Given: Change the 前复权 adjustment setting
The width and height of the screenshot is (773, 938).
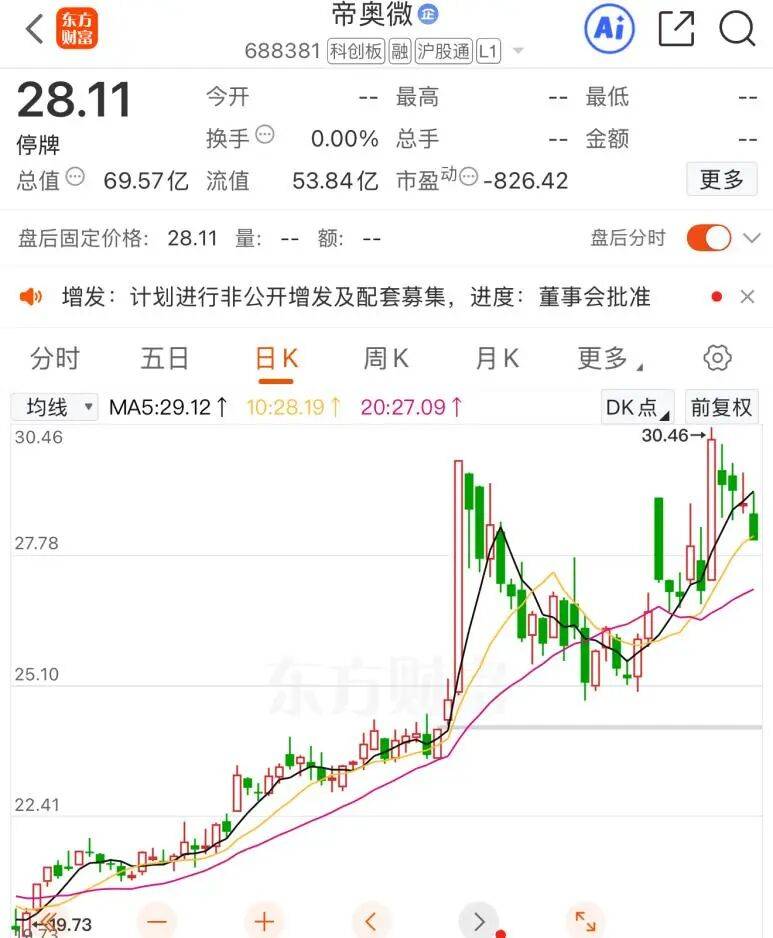Looking at the screenshot, I should (721, 407).
